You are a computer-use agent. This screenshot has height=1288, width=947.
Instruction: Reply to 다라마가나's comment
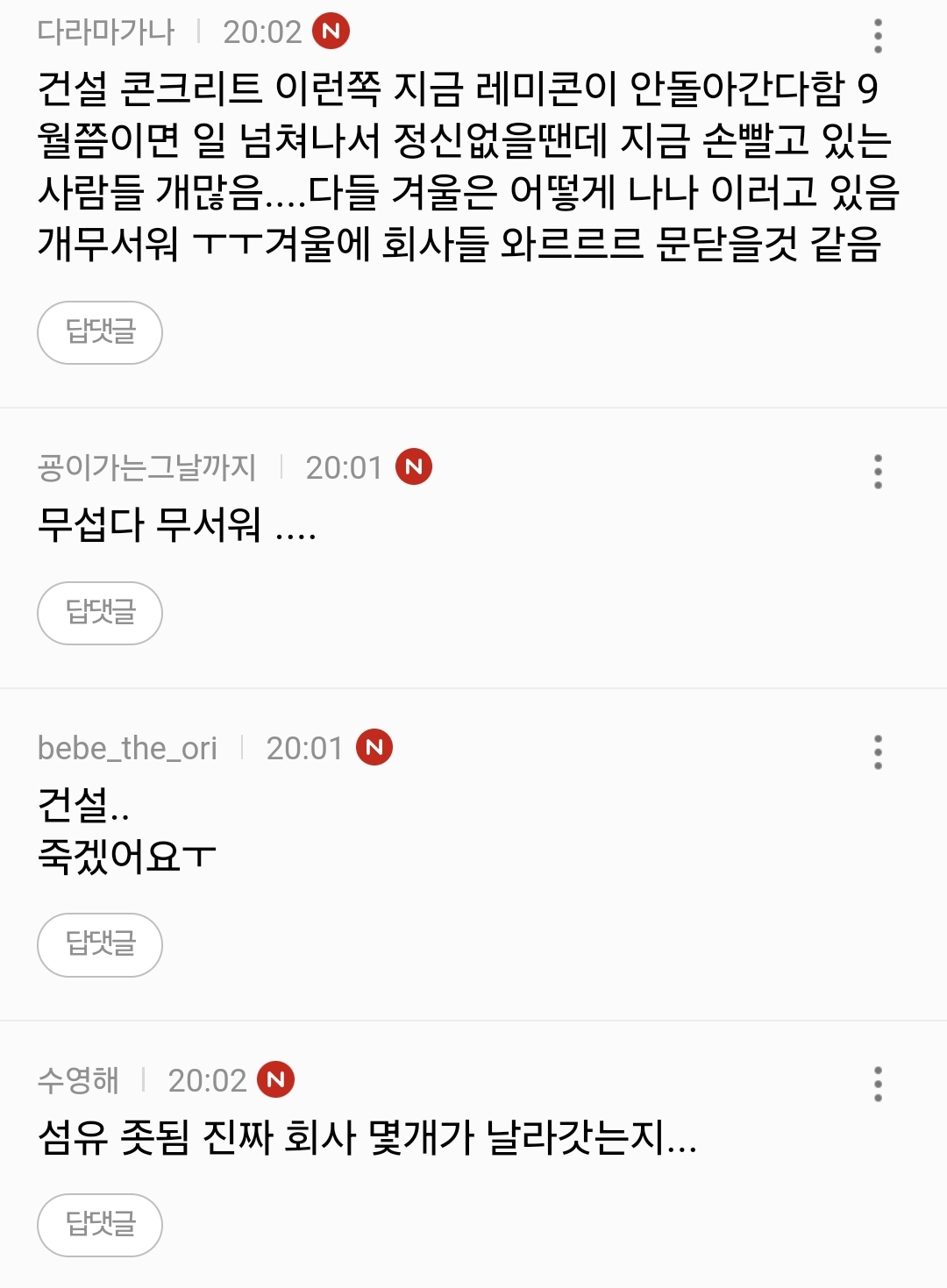click(x=100, y=332)
